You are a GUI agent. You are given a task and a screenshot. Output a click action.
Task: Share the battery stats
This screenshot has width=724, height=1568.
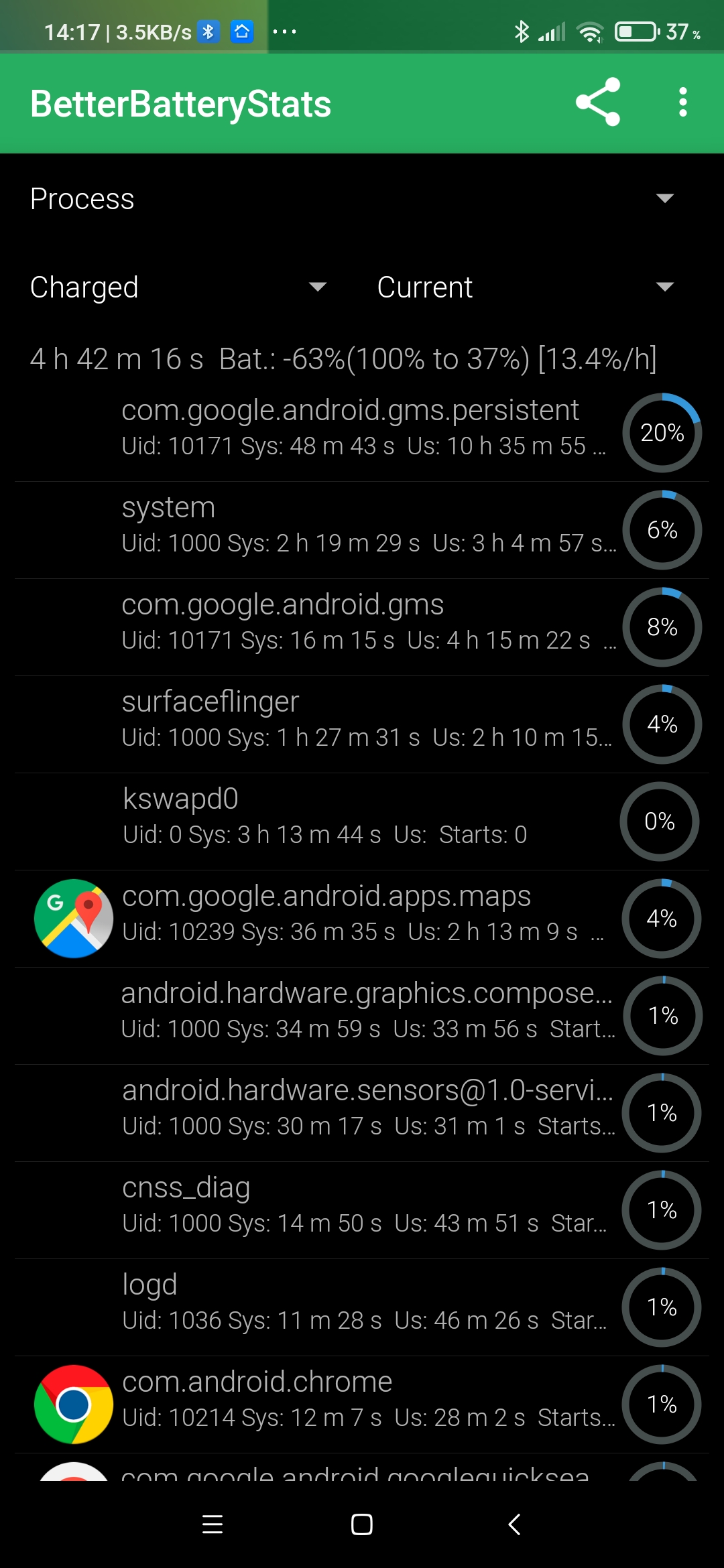pyautogui.click(x=597, y=103)
